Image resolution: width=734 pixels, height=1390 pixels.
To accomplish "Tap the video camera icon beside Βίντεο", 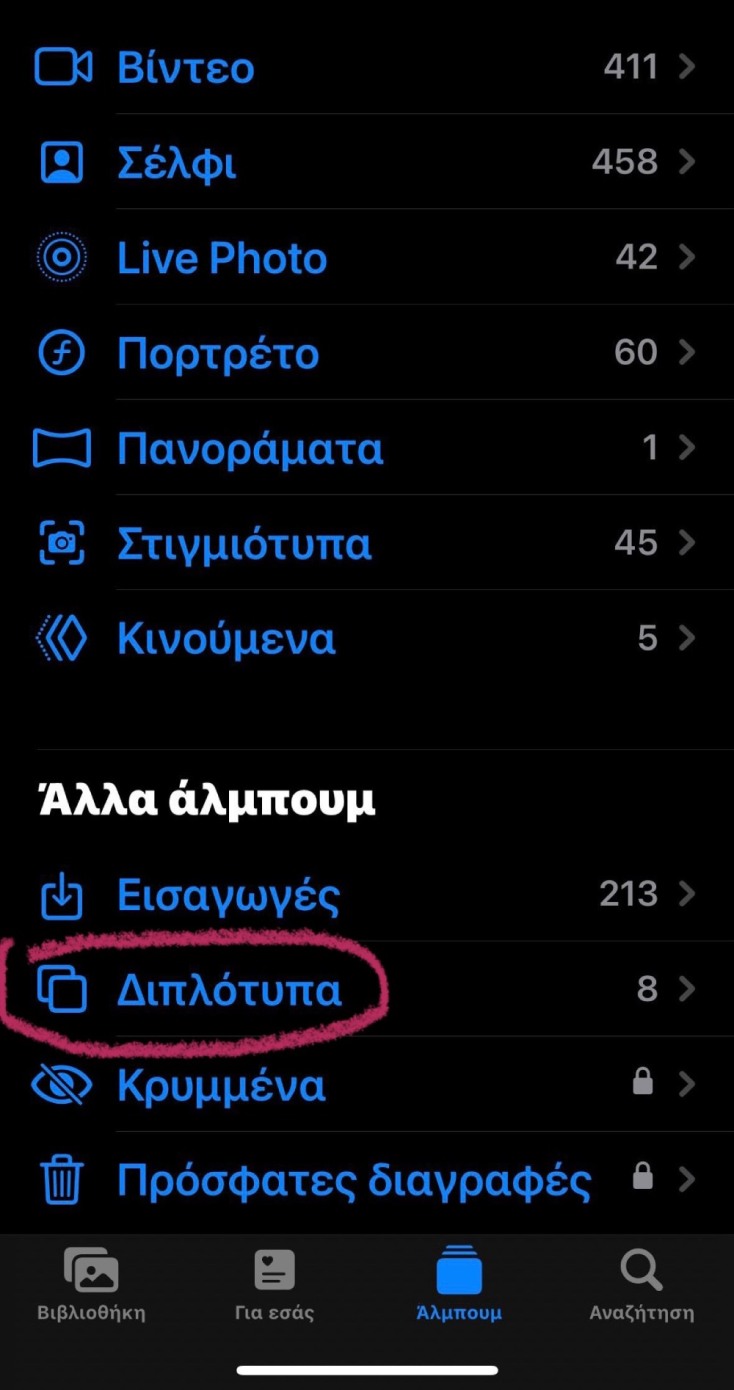I will coord(61,66).
